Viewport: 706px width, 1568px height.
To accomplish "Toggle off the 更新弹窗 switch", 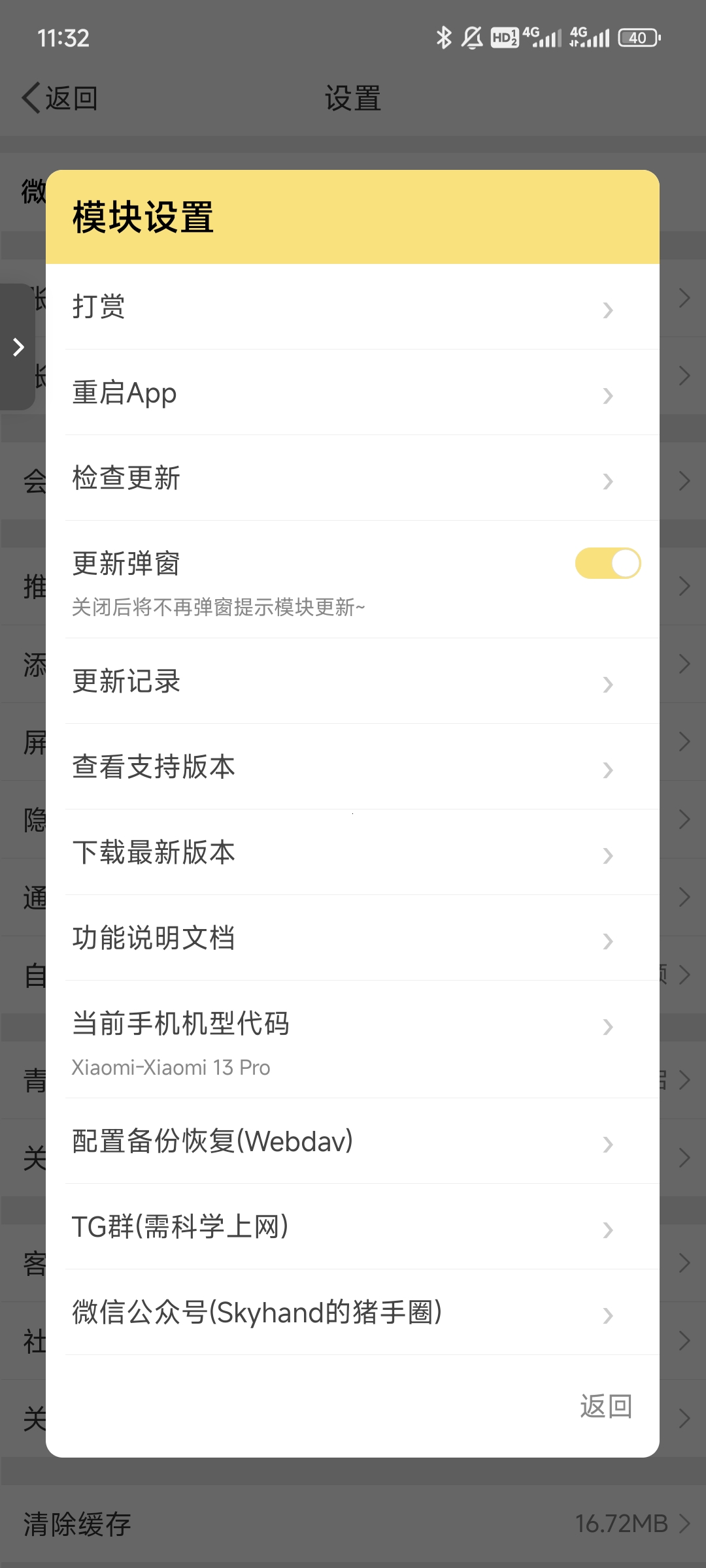I will [x=607, y=563].
